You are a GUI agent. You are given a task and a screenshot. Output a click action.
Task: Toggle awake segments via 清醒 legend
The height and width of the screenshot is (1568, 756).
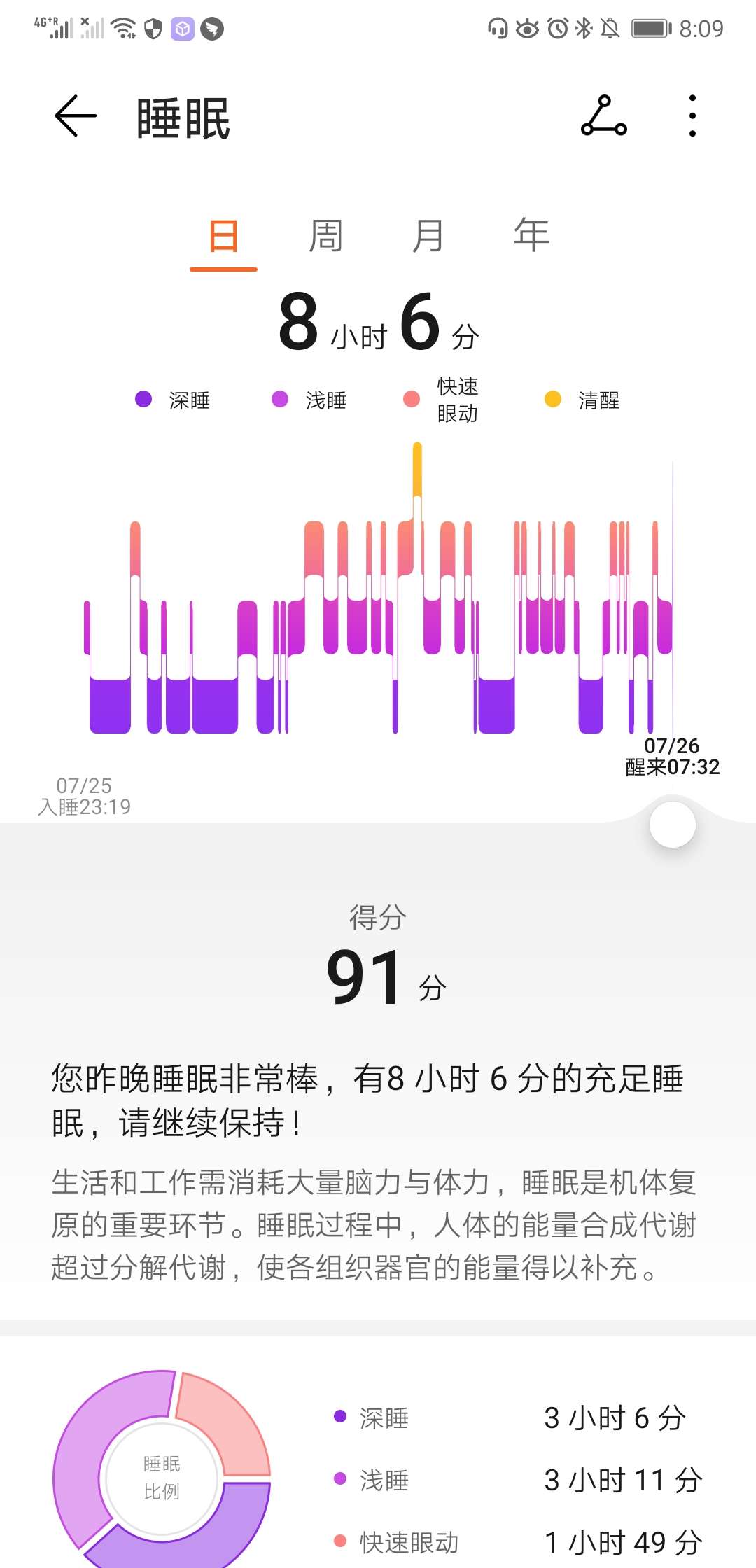click(553, 399)
